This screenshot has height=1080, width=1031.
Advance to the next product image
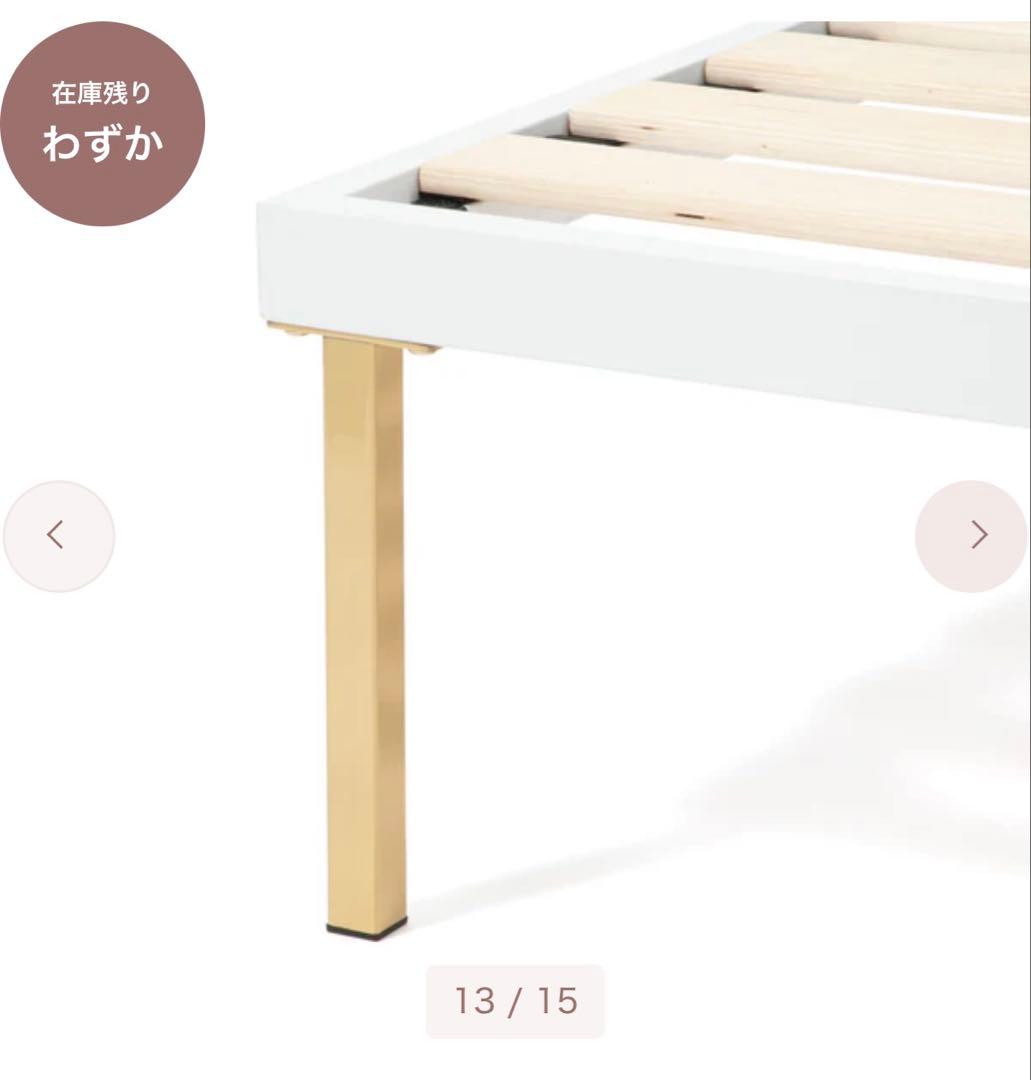click(x=972, y=536)
